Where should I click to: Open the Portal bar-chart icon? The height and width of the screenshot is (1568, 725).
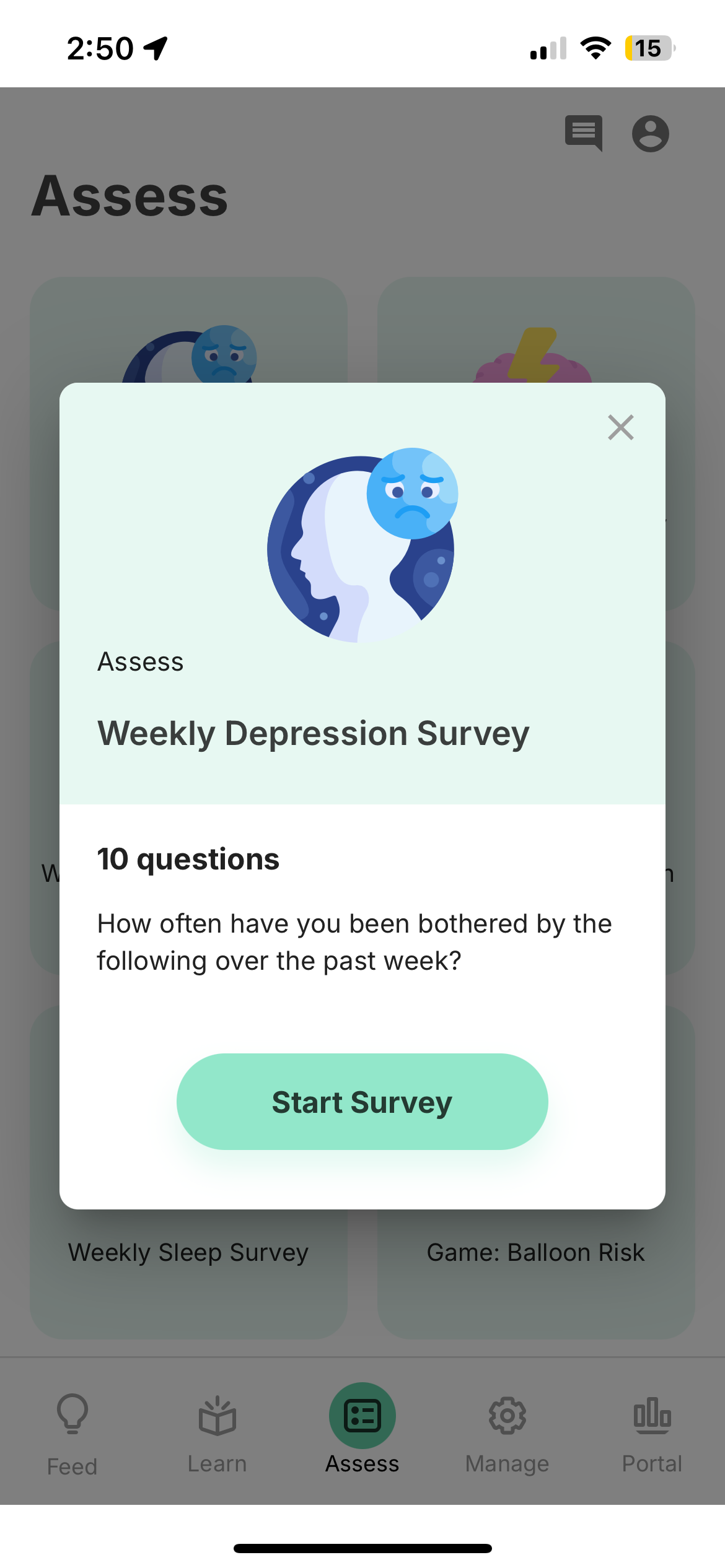tap(652, 1416)
